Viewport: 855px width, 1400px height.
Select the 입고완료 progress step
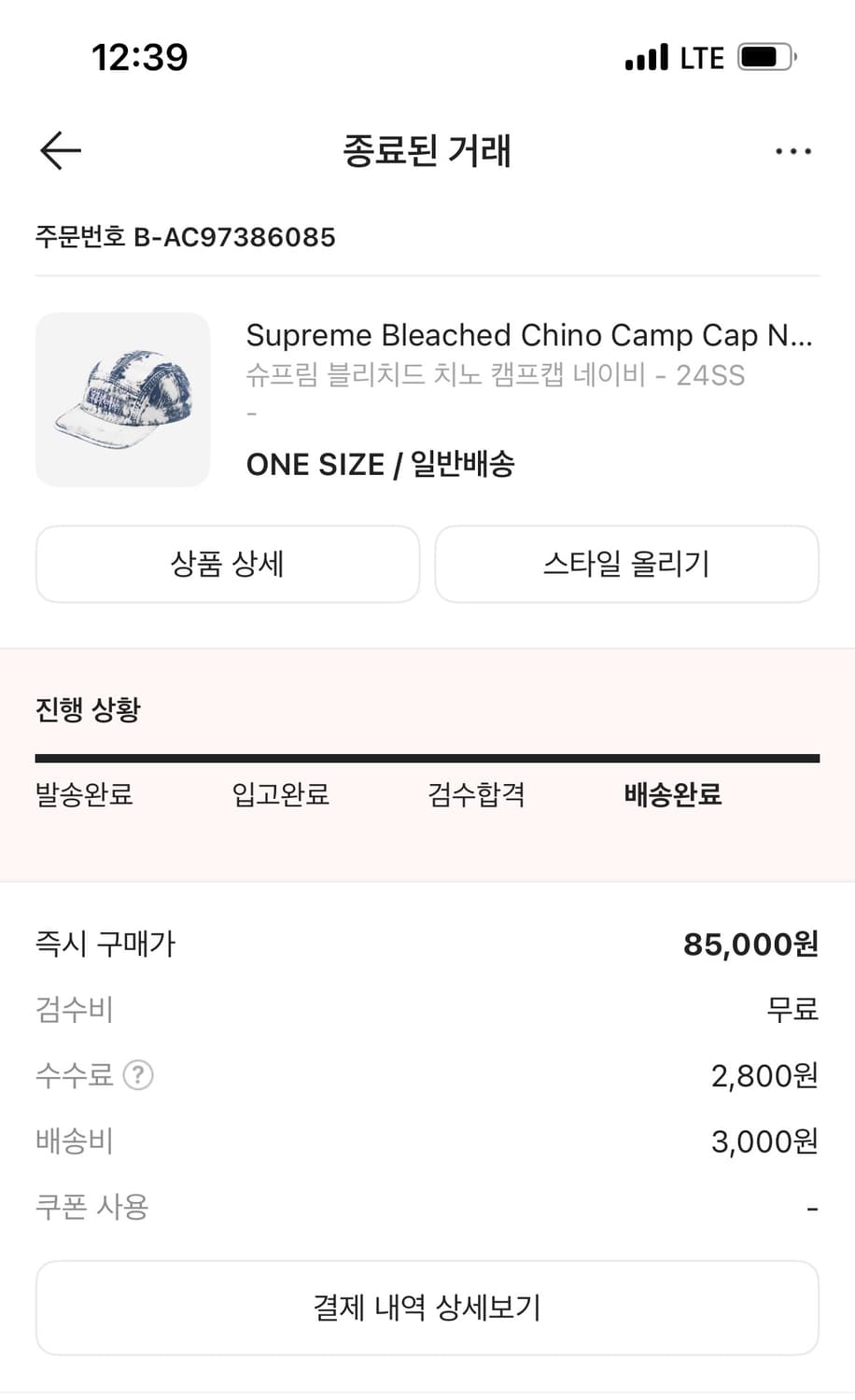point(279,795)
